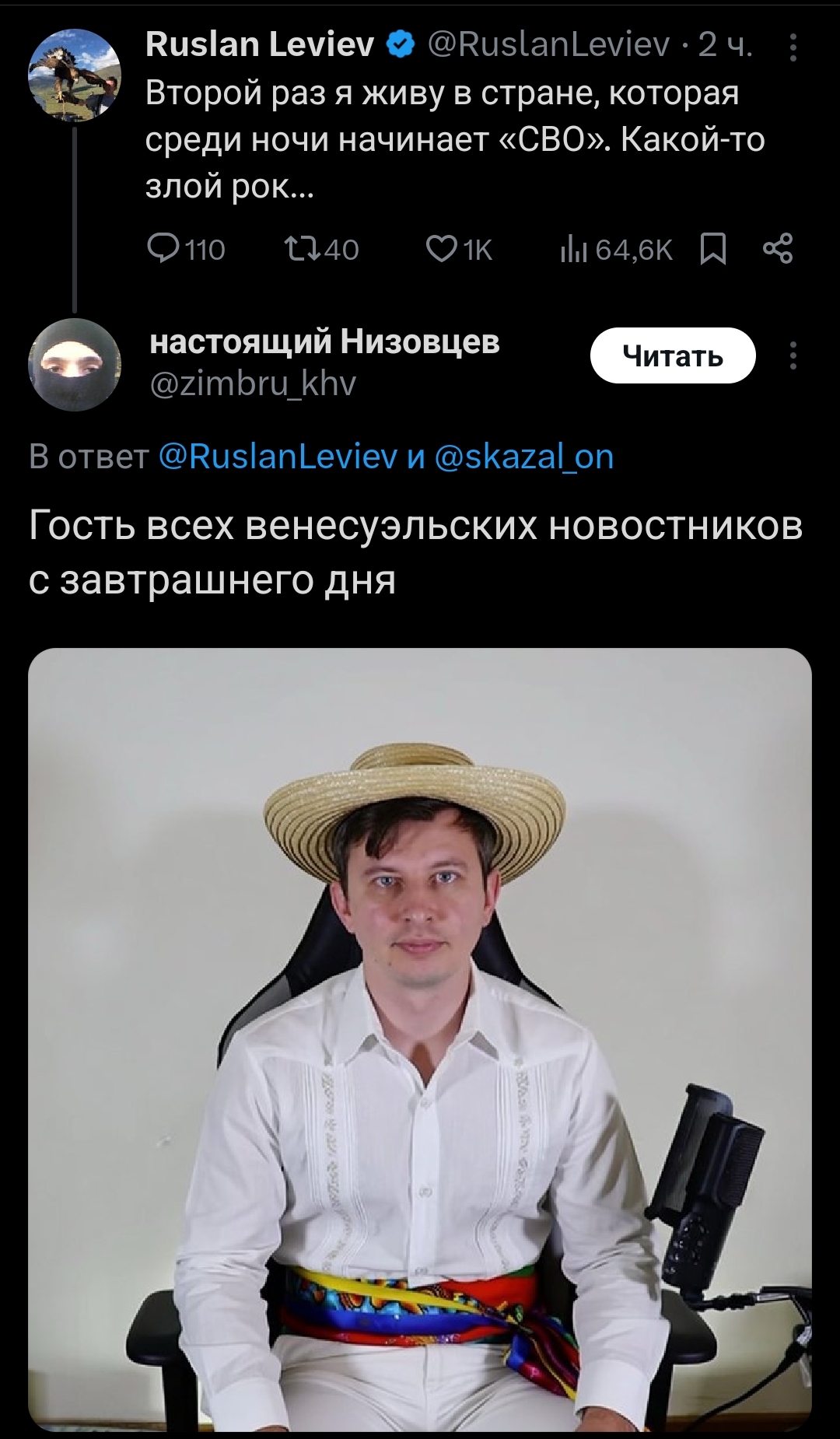Reply to Ruslan Leviev's tweet

(x=163, y=249)
